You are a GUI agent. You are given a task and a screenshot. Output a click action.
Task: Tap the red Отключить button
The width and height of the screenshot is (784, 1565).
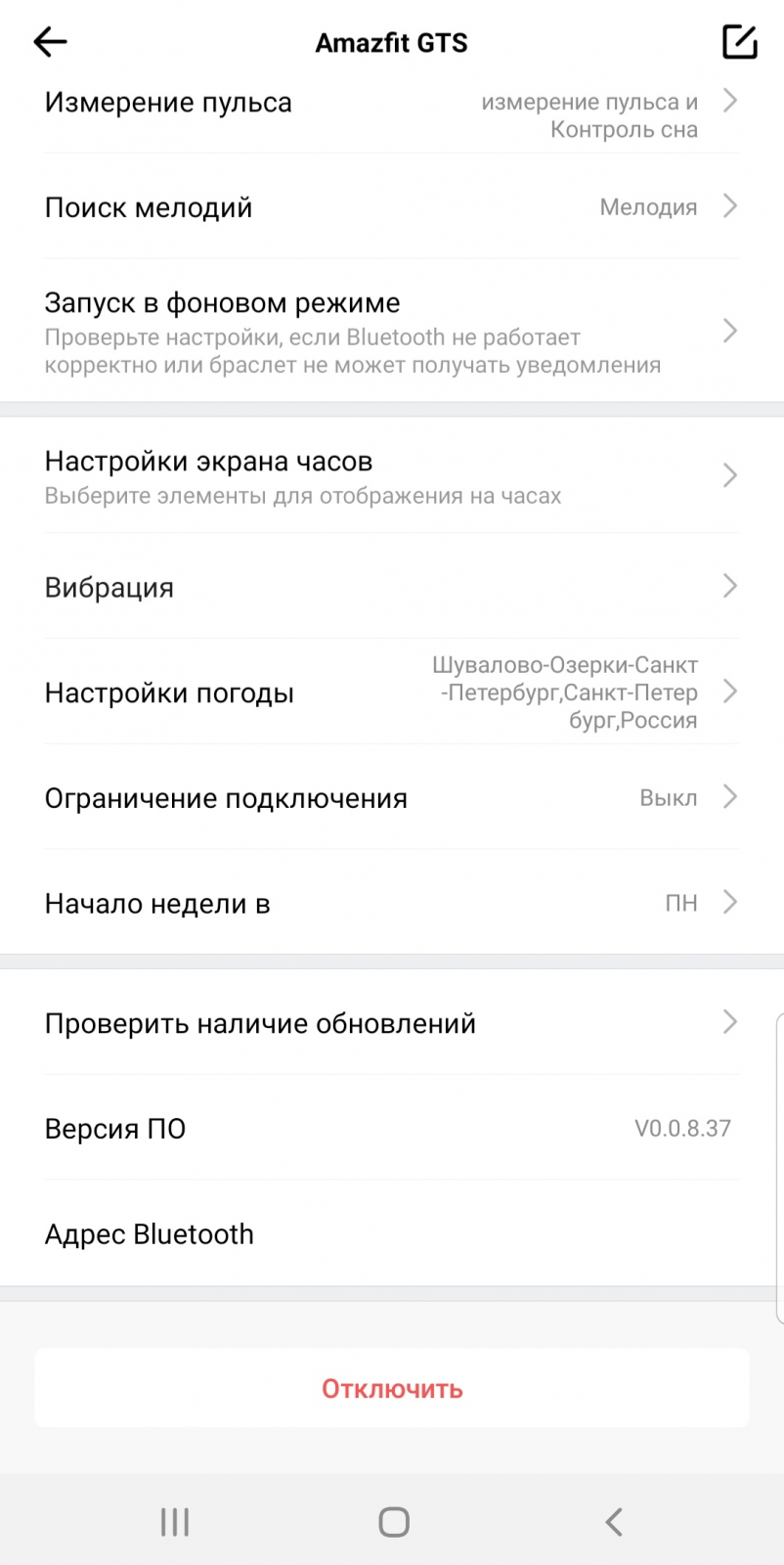392,1389
